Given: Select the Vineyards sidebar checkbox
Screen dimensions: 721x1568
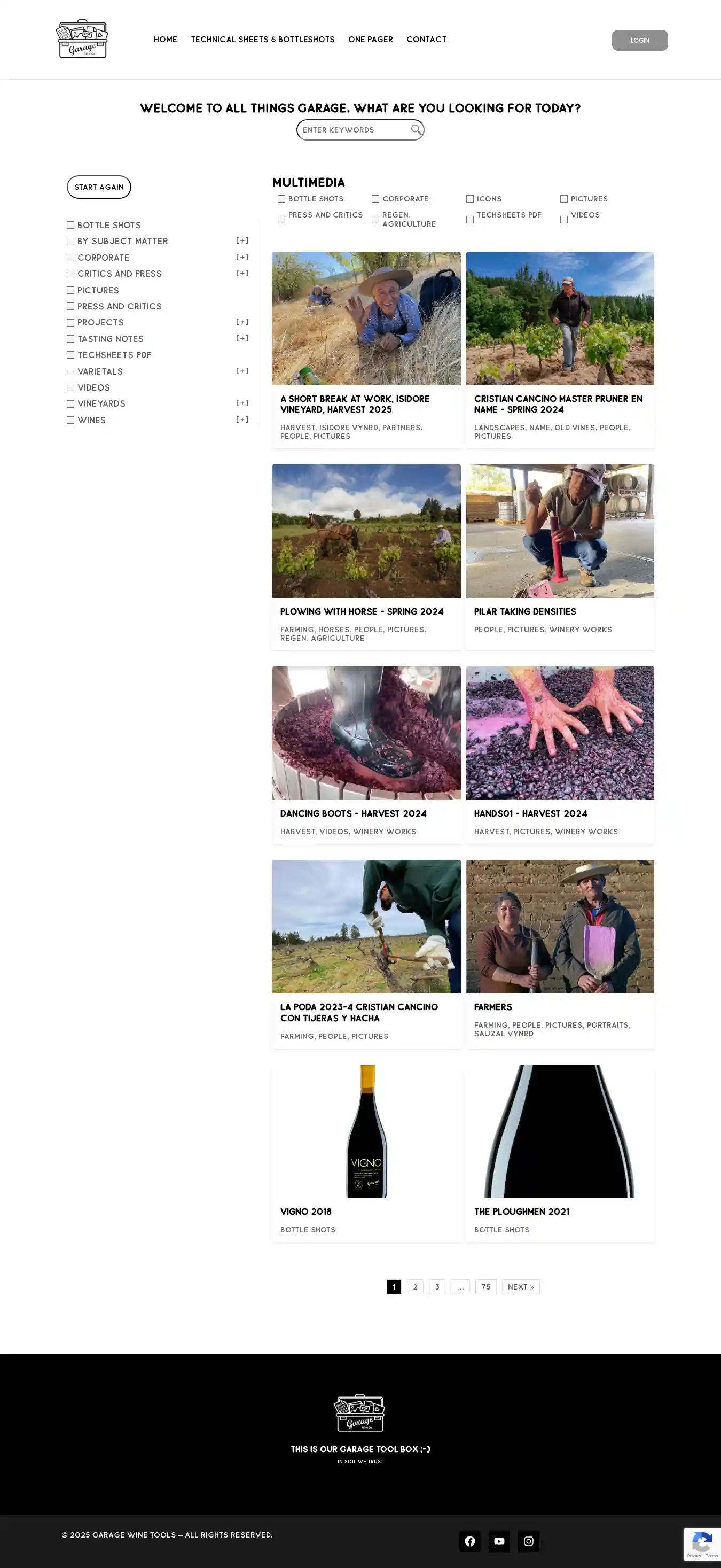Looking at the screenshot, I should click(70, 404).
